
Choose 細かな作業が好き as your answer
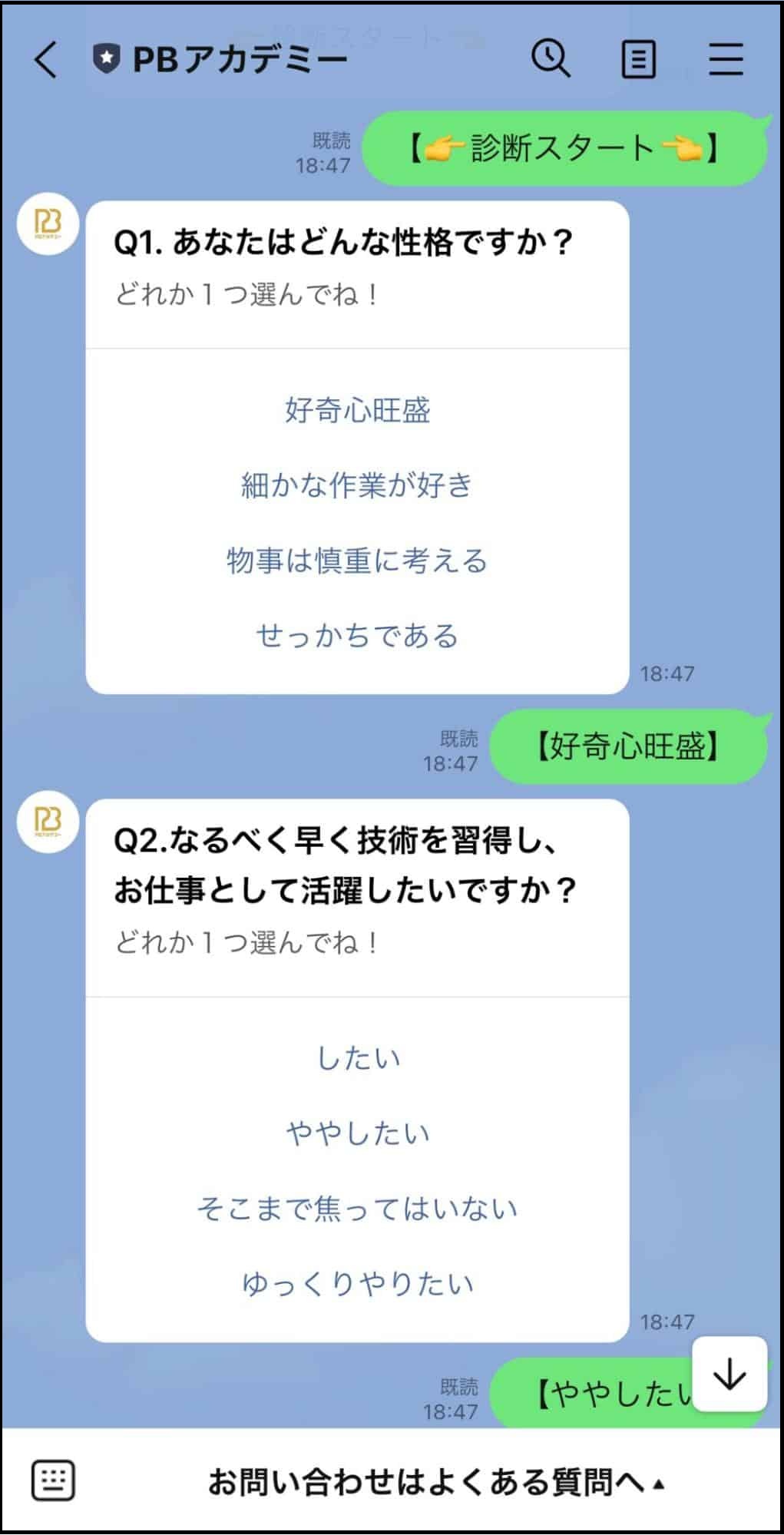[x=358, y=484]
